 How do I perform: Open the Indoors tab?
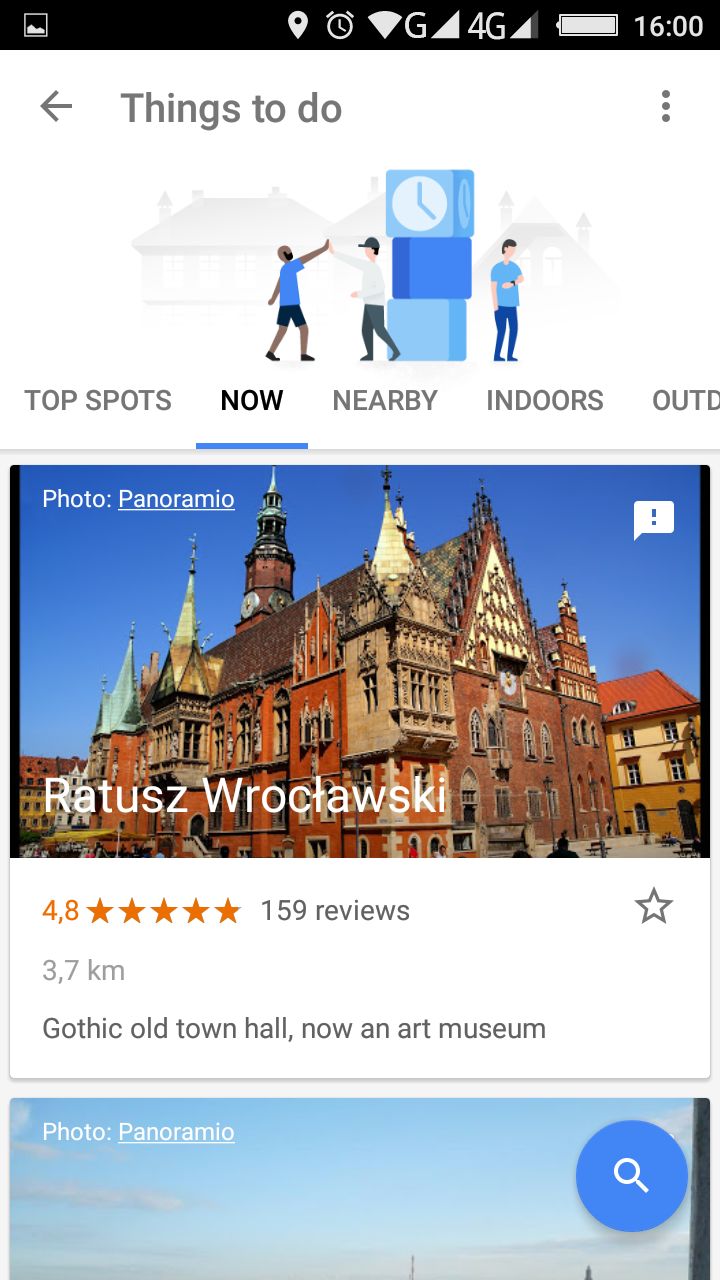click(x=545, y=401)
